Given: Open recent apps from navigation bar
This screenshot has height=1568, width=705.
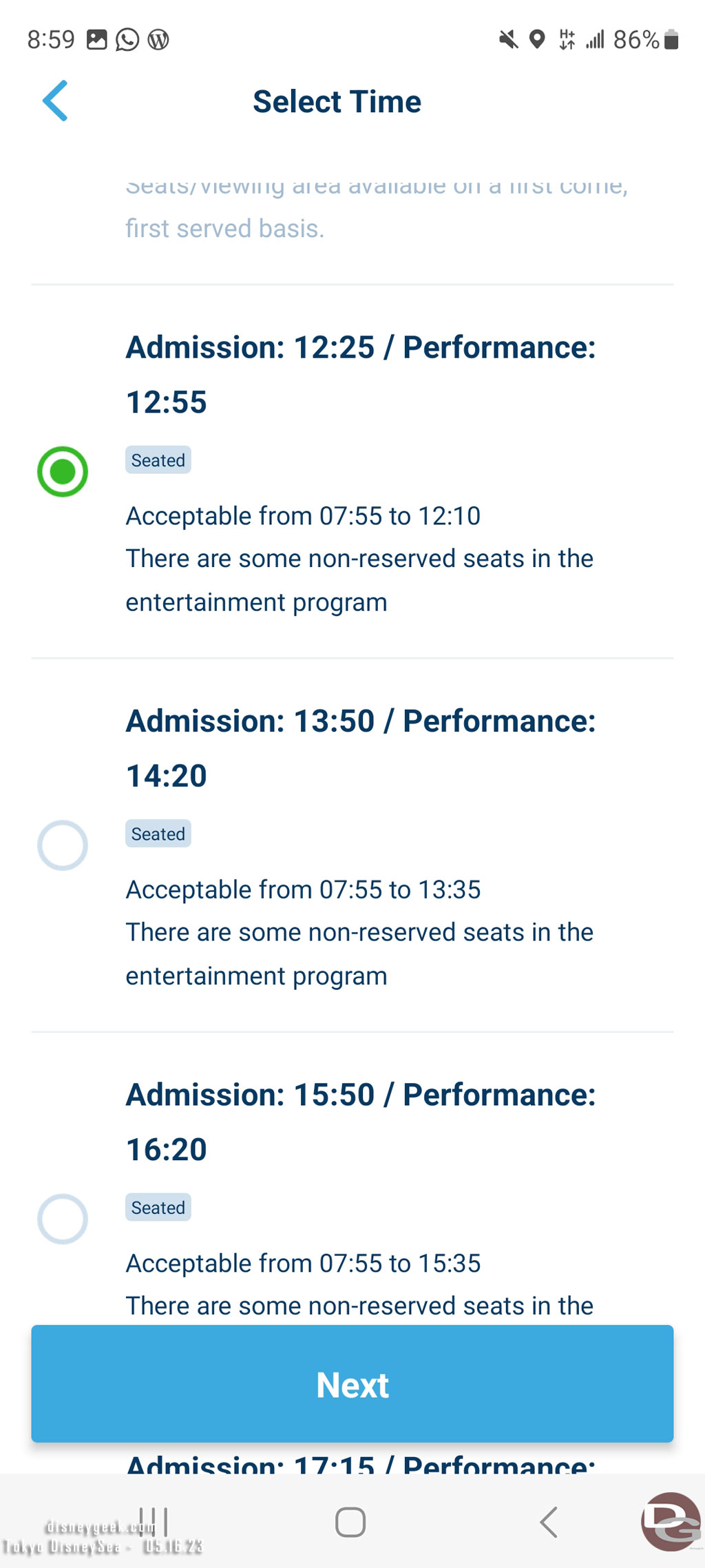Looking at the screenshot, I should (154, 1522).
